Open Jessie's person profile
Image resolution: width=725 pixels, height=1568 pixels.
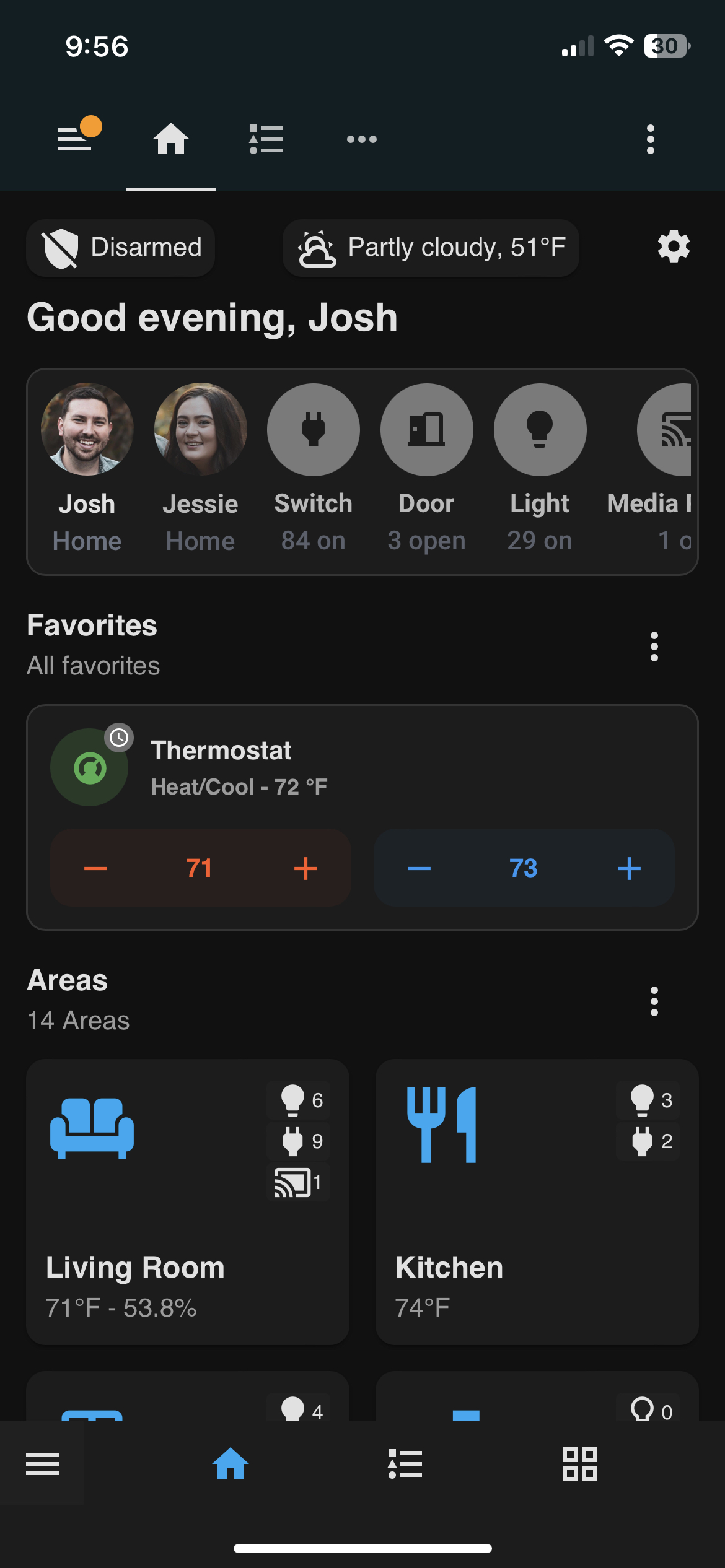200,429
